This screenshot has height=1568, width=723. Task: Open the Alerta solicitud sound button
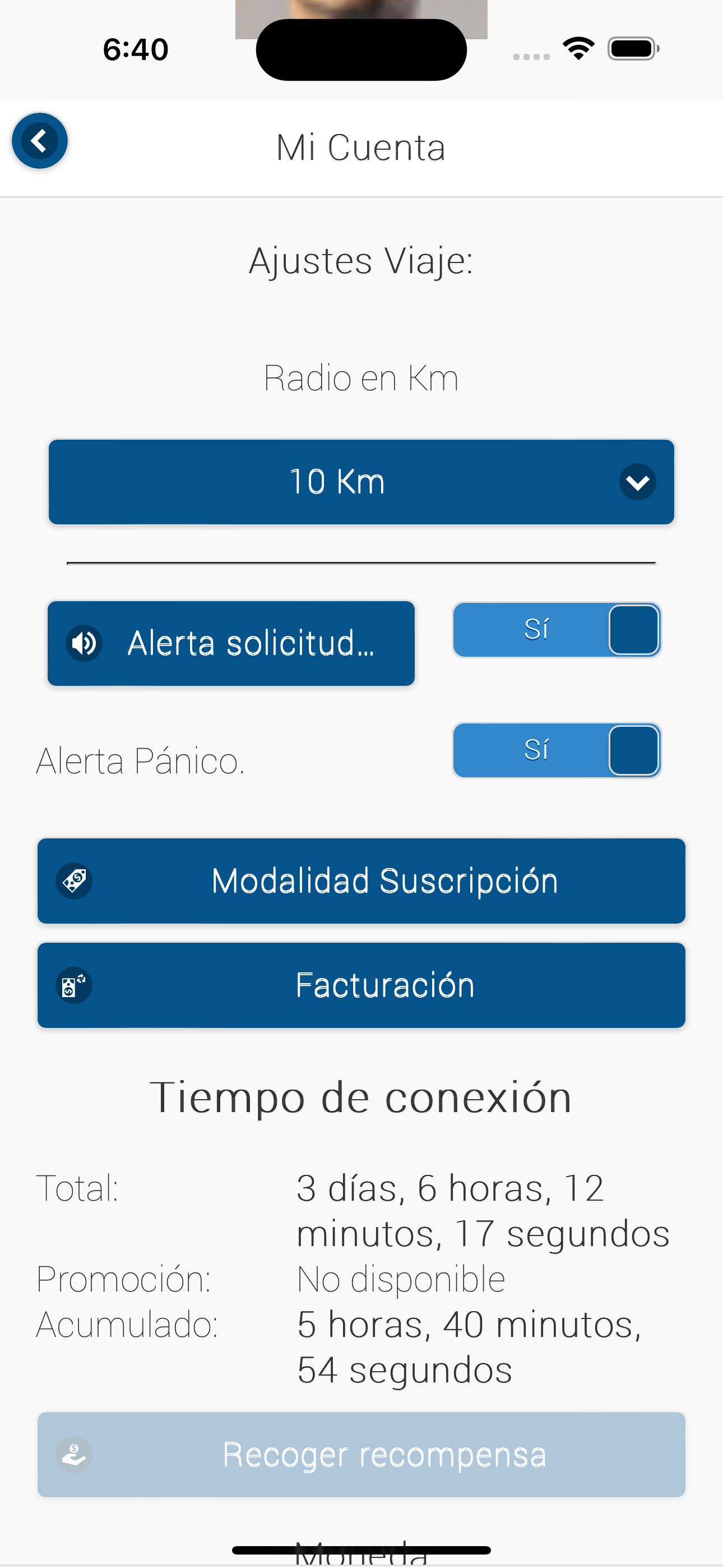pyautogui.click(x=231, y=643)
